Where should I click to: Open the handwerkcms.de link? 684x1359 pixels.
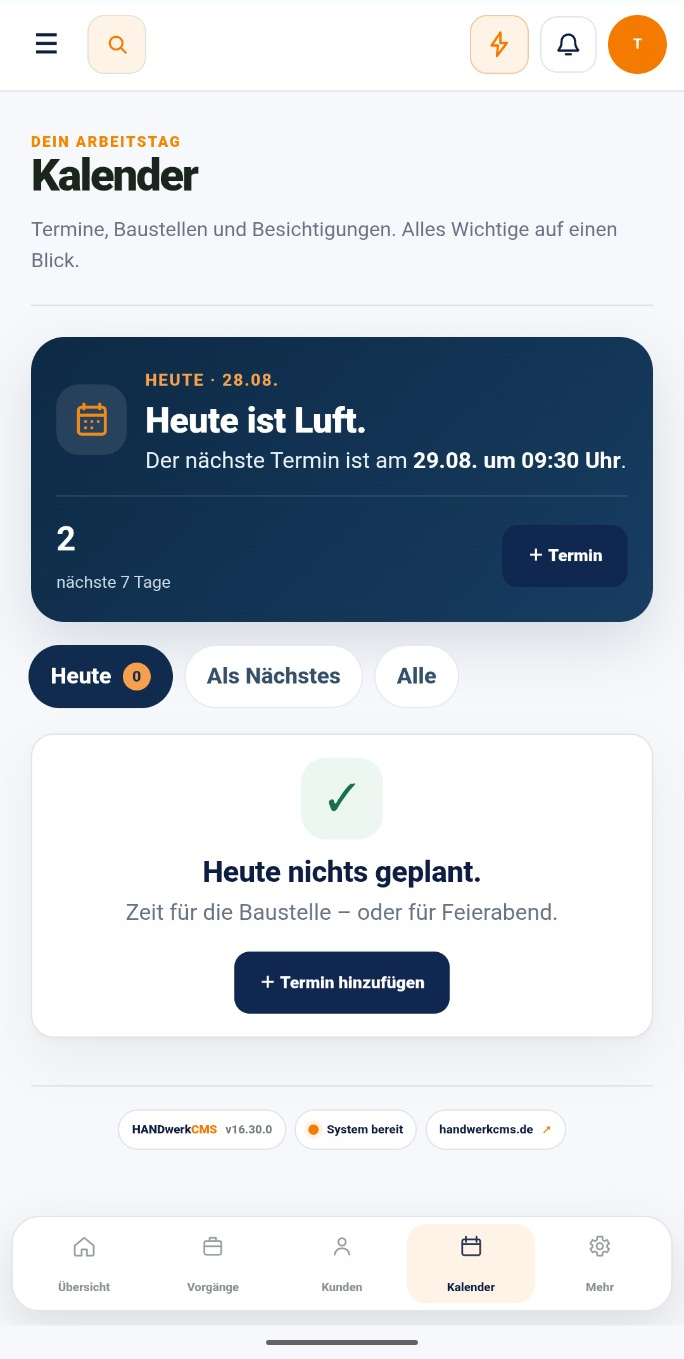coord(495,1129)
